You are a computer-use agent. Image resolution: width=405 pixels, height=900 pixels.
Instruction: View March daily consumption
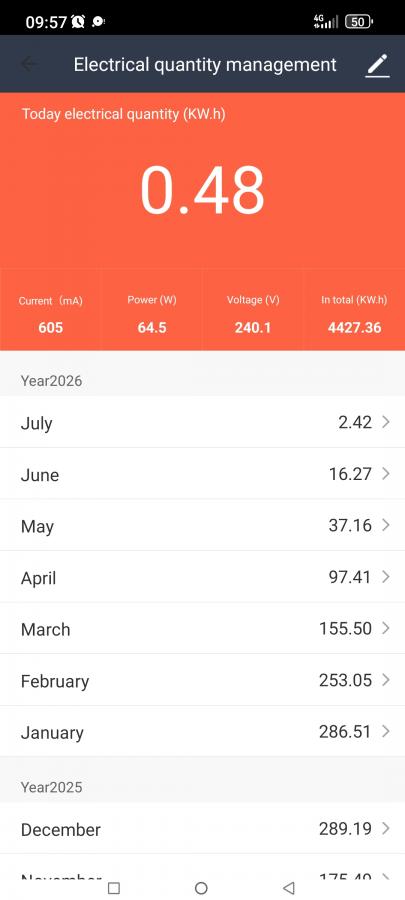click(x=202, y=629)
